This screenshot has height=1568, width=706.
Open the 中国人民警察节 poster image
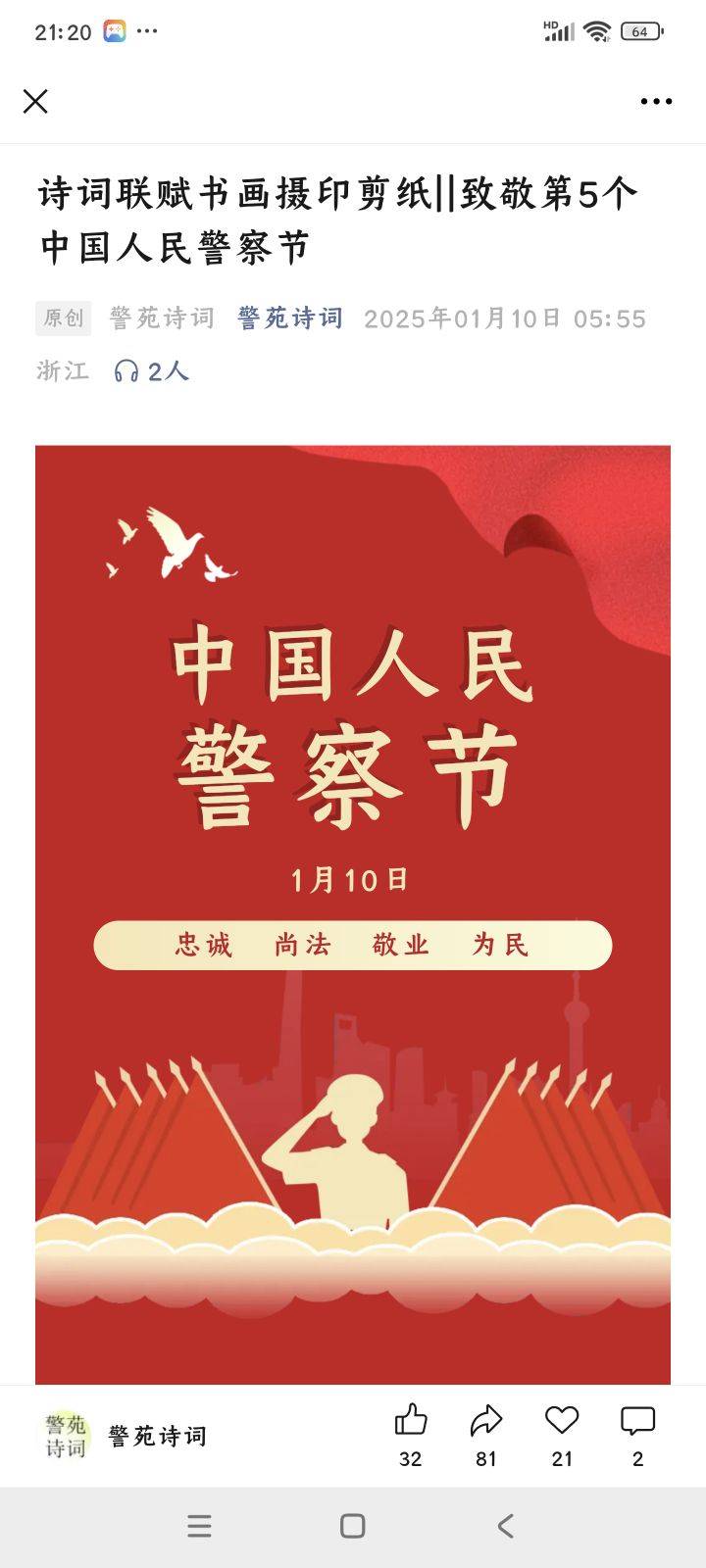[353, 913]
